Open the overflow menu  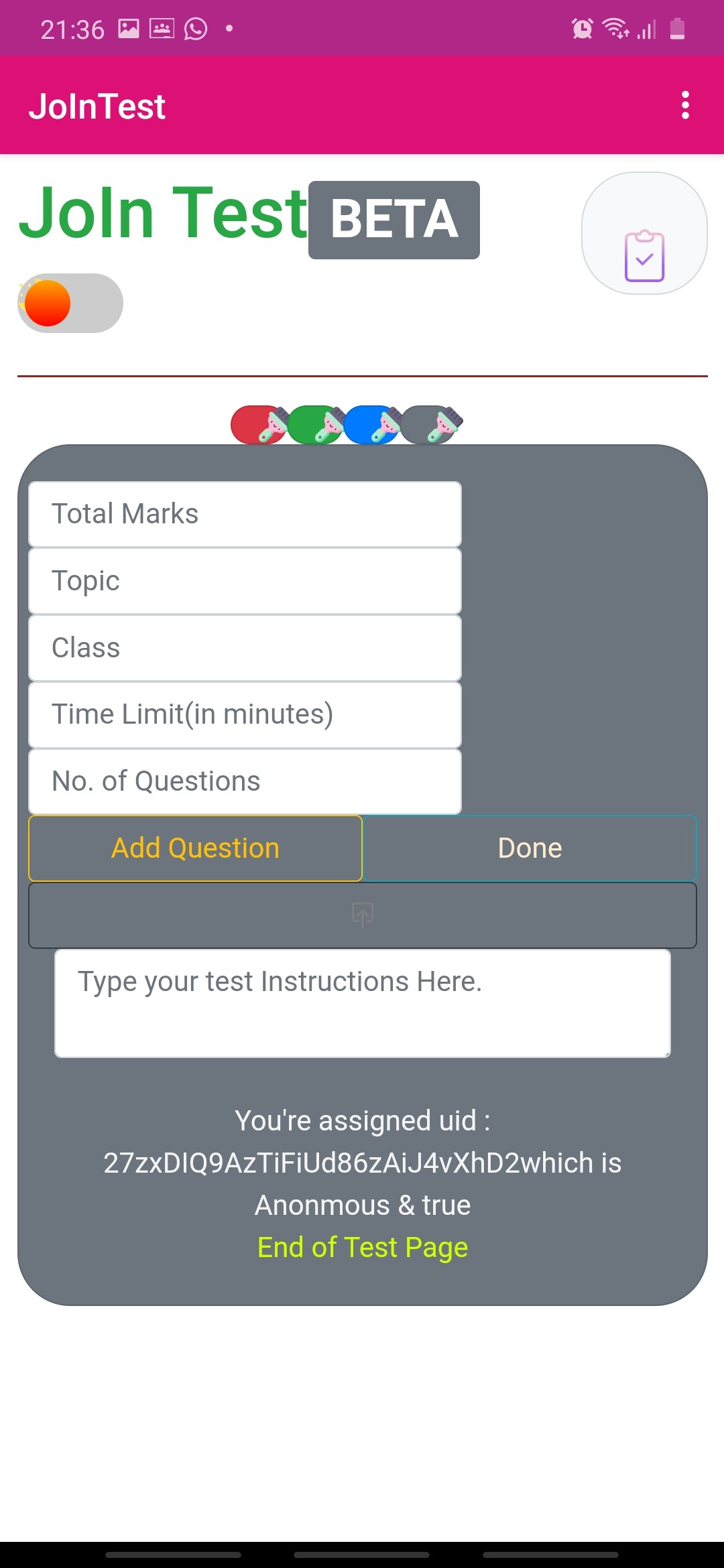(x=684, y=105)
